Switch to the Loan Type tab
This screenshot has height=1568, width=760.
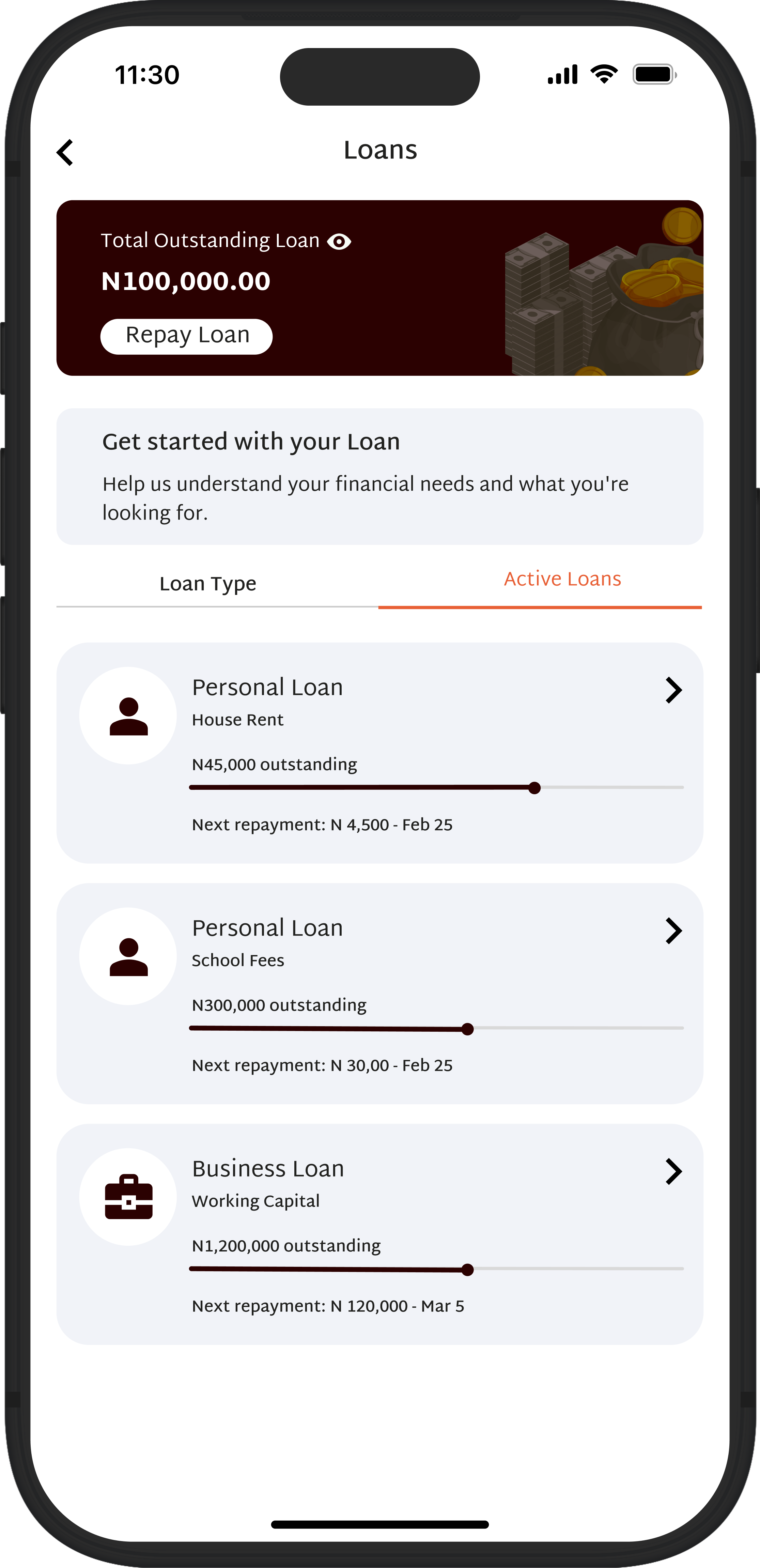click(x=207, y=583)
